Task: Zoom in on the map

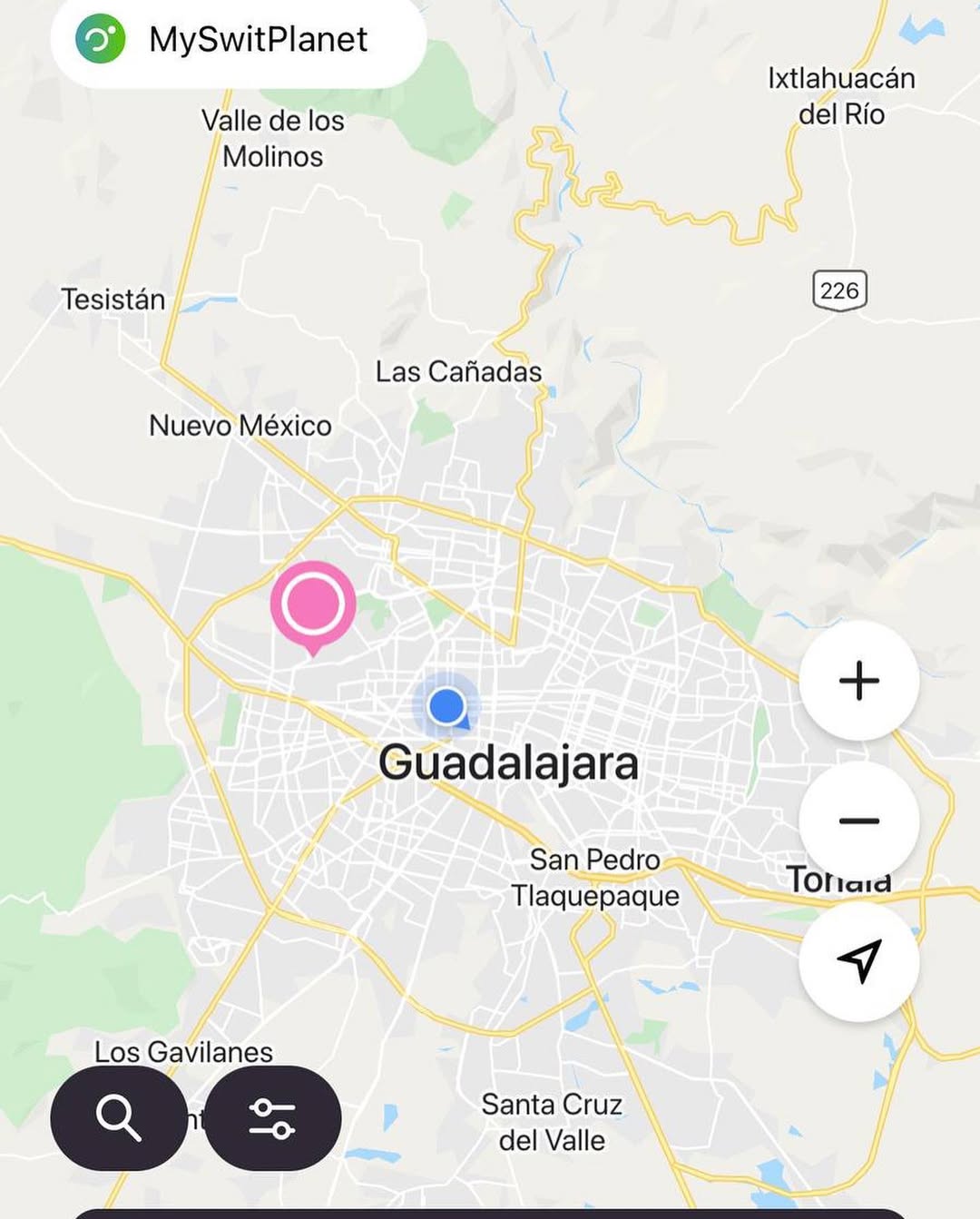Action: coord(858,681)
